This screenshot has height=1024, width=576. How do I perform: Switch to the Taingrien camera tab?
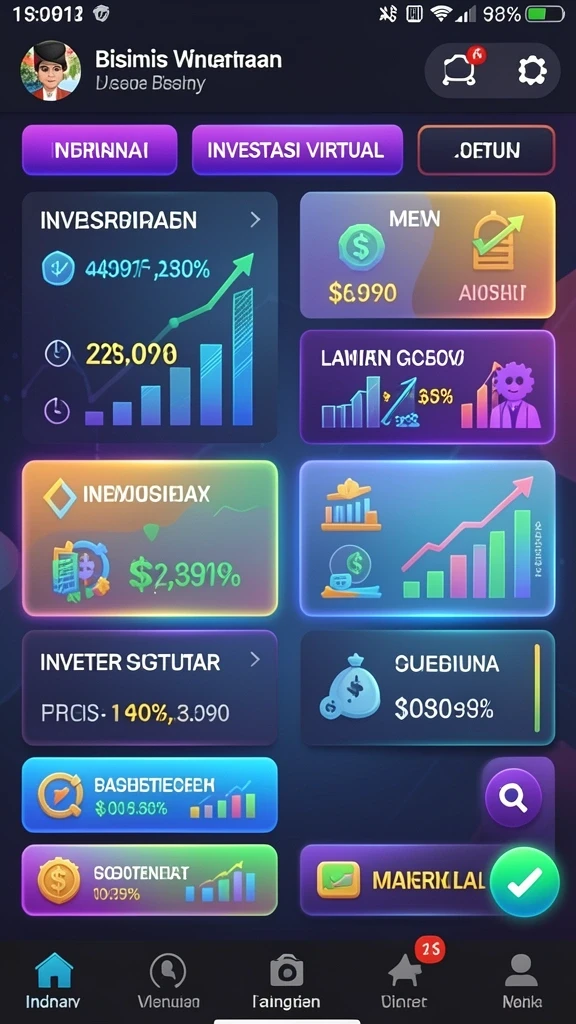tap(286, 980)
